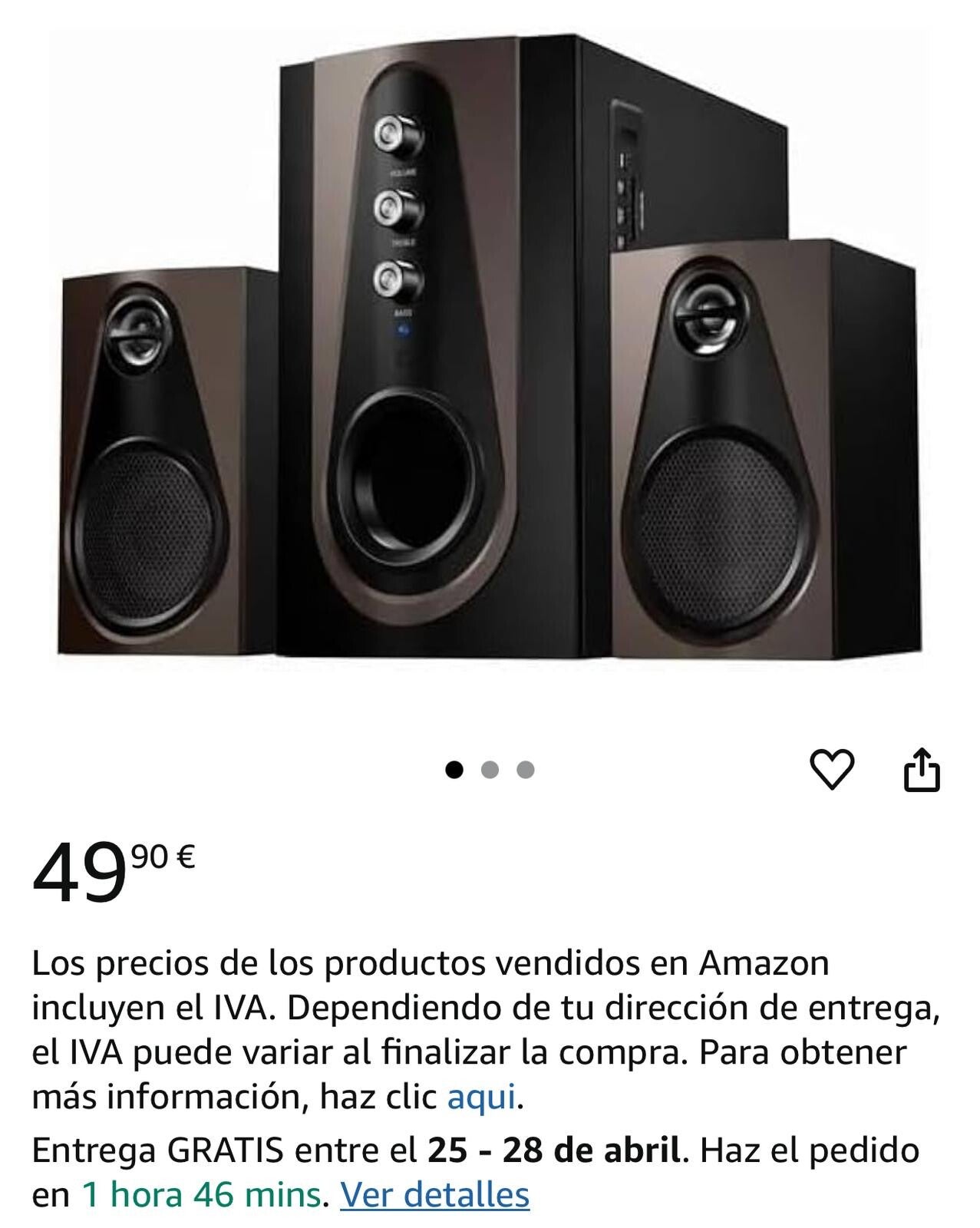The width and height of the screenshot is (980, 1228).
Task: Open "Ver detalles" for delivery details
Action: point(434,1195)
